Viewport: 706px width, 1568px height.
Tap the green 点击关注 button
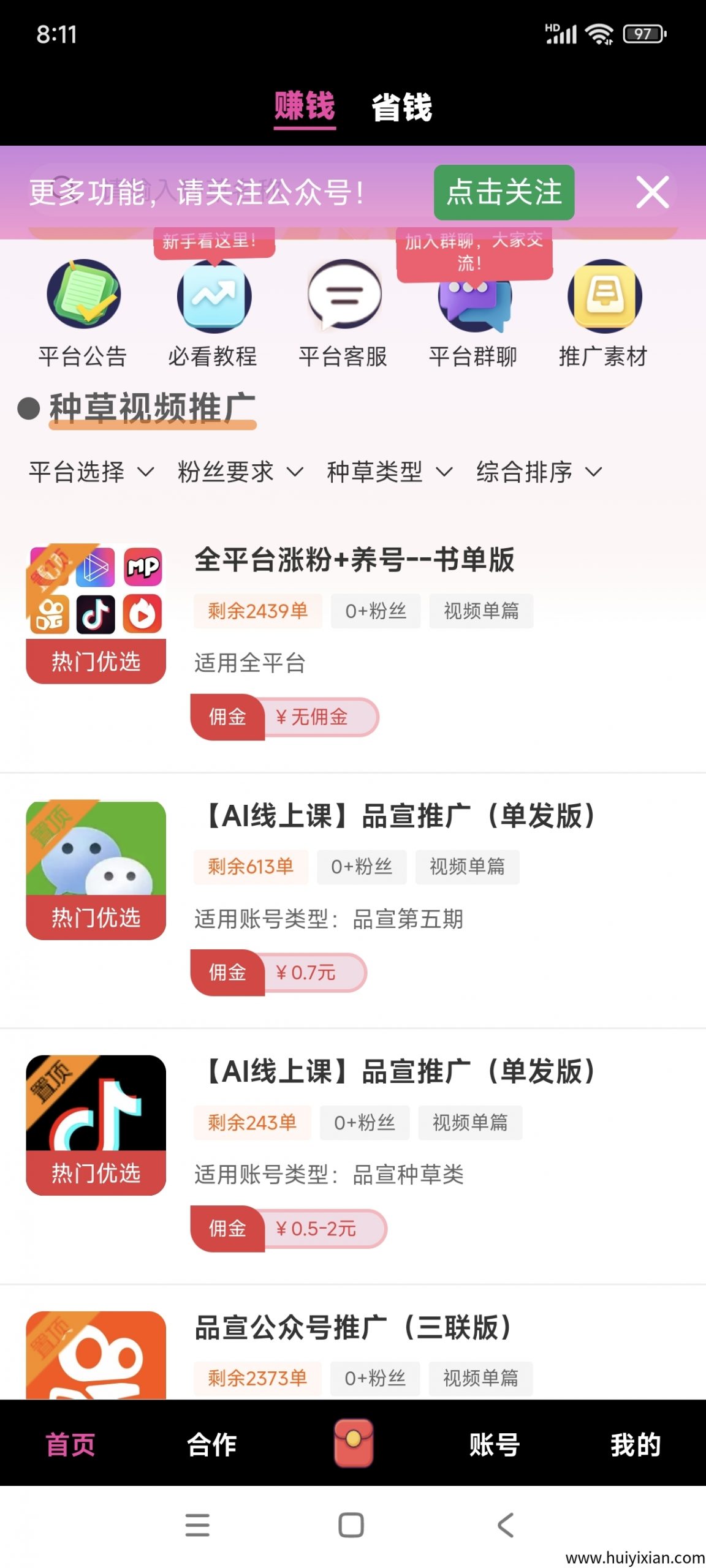pyautogui.click(x=504, y=192)
